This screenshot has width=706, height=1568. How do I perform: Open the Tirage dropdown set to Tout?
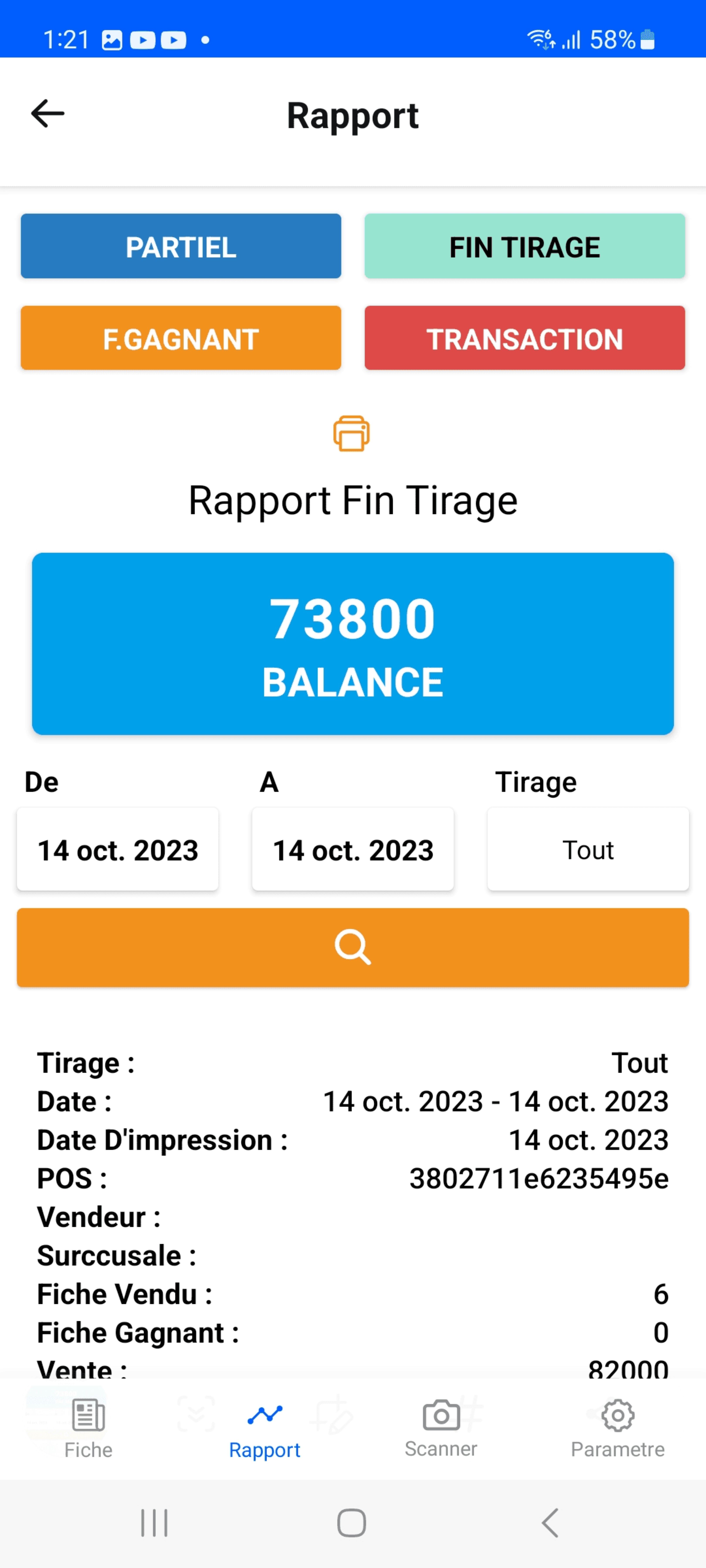point(588,850)
